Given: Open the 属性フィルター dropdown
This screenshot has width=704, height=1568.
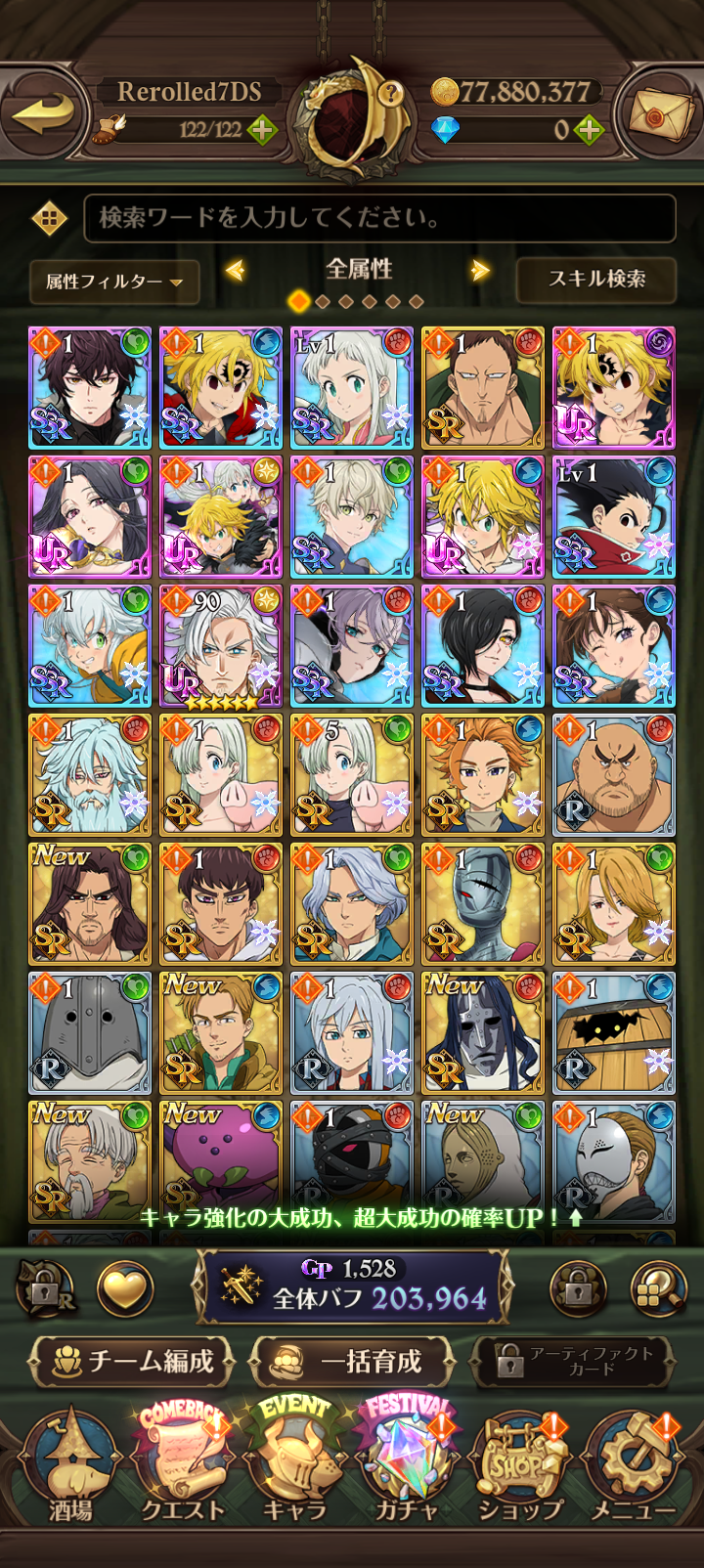Looking at the screenshot, I should coord(114,282).
